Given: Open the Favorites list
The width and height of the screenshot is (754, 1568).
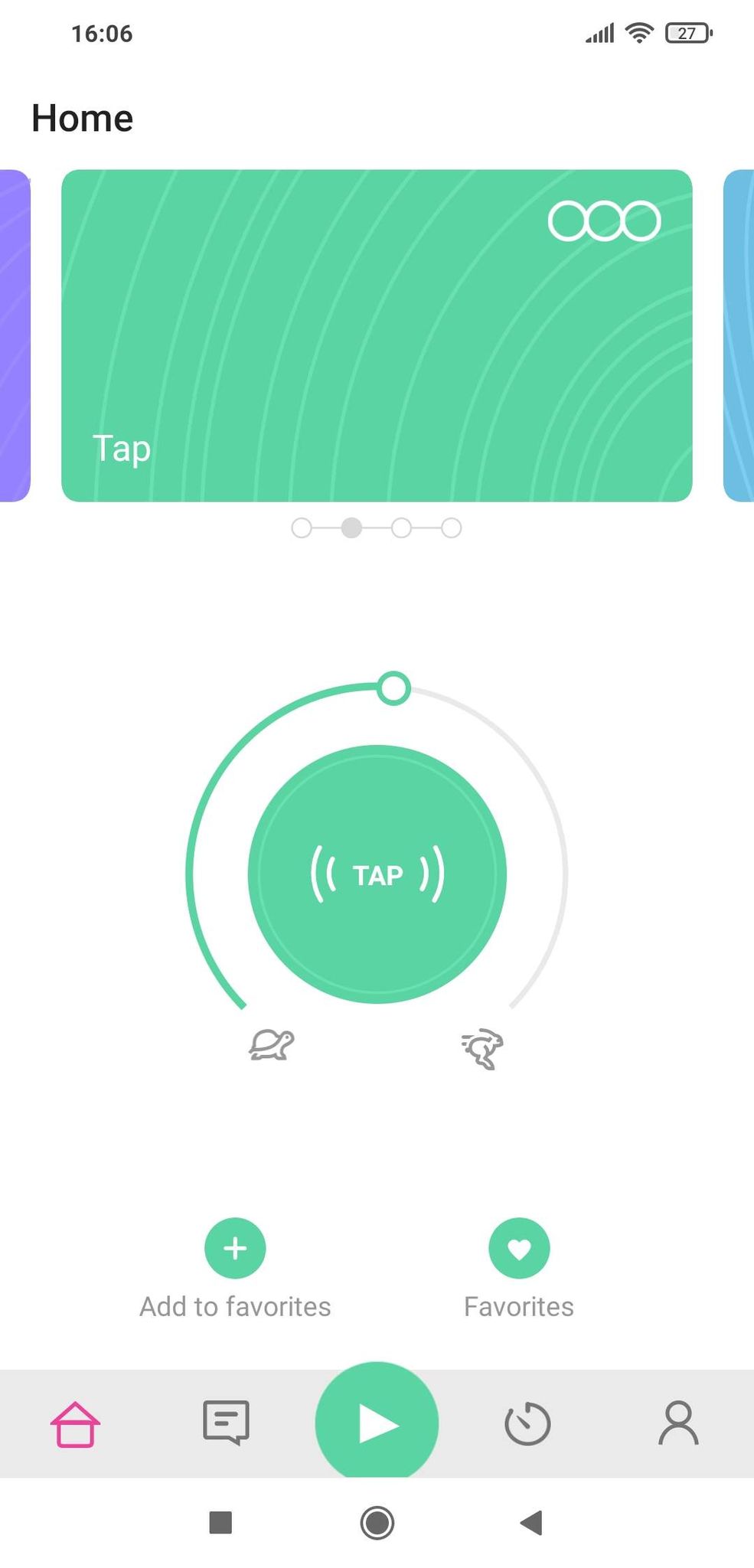Looking at the screenshot, I should click(519, 1248).
